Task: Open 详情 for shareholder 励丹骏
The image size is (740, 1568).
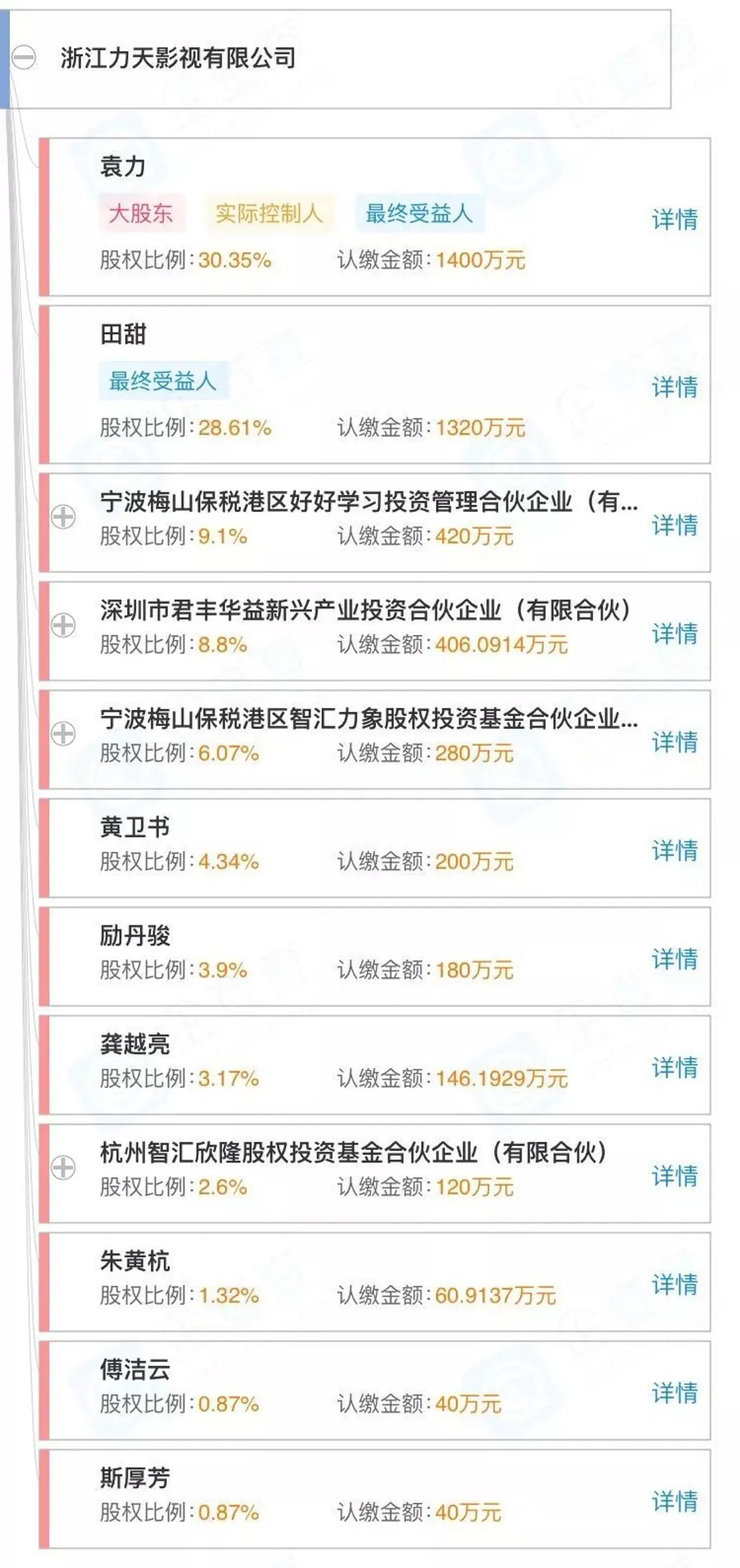Action: [x=673, y=958]
